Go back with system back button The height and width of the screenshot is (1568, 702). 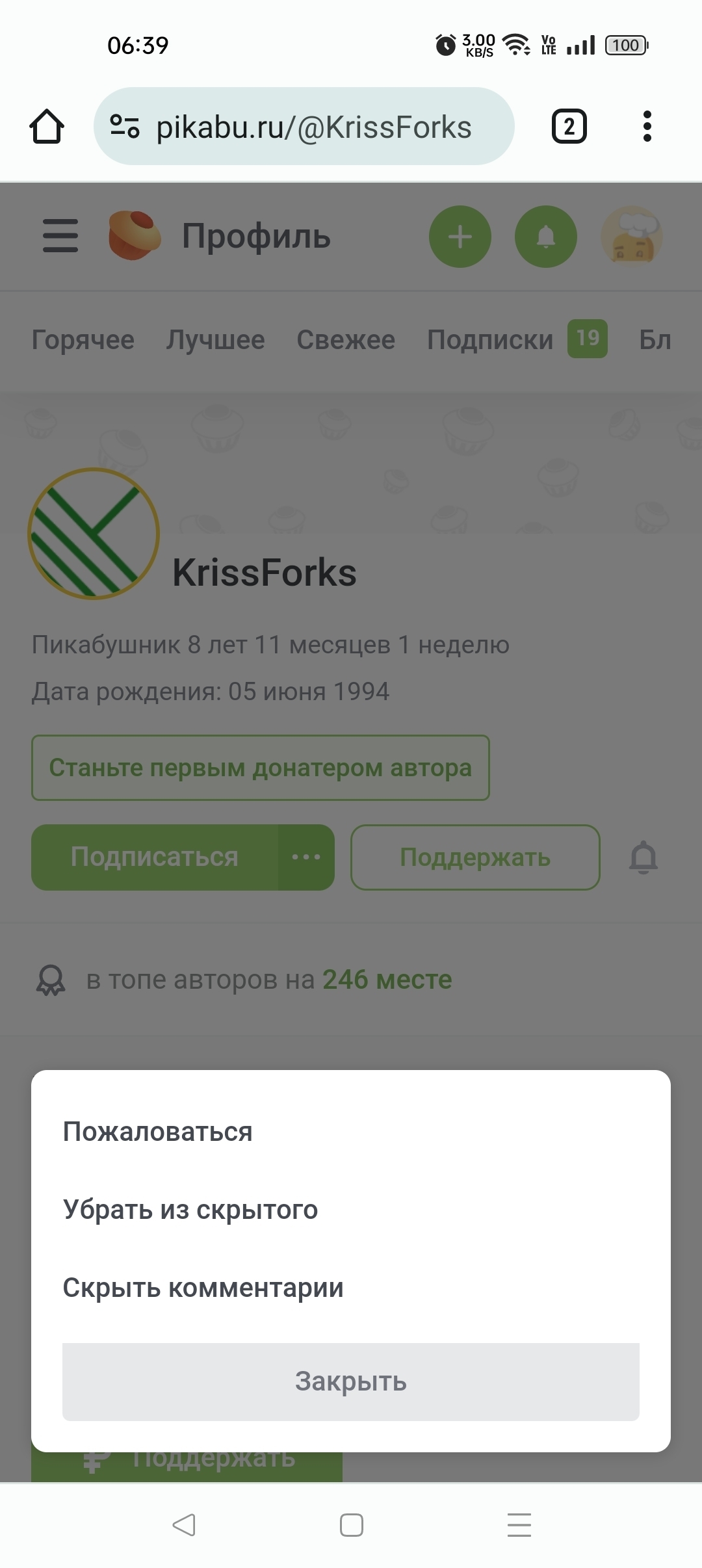point(184,1524)
